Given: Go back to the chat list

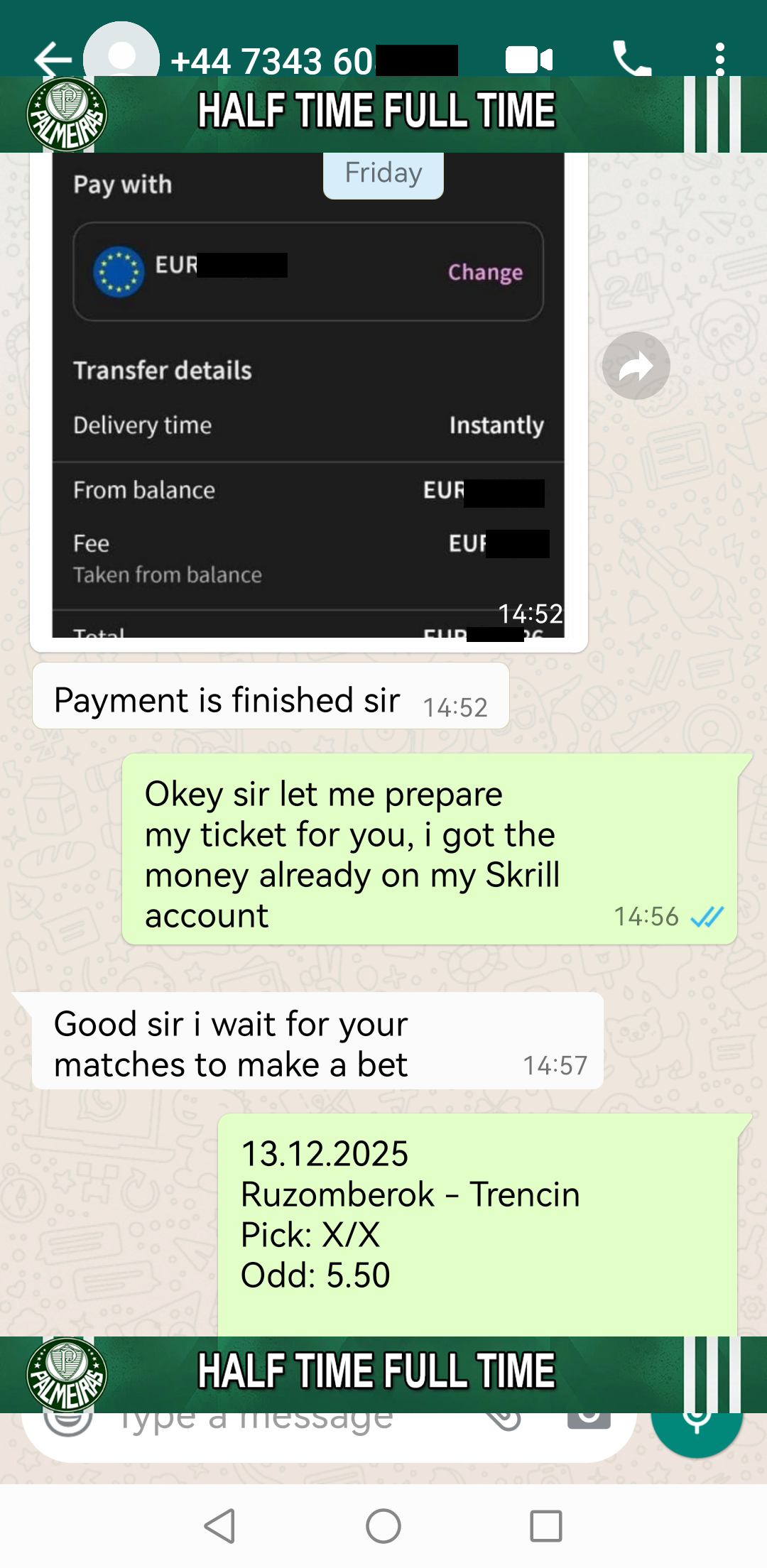Looking at the screenshot, I should (x=52, y=59).
